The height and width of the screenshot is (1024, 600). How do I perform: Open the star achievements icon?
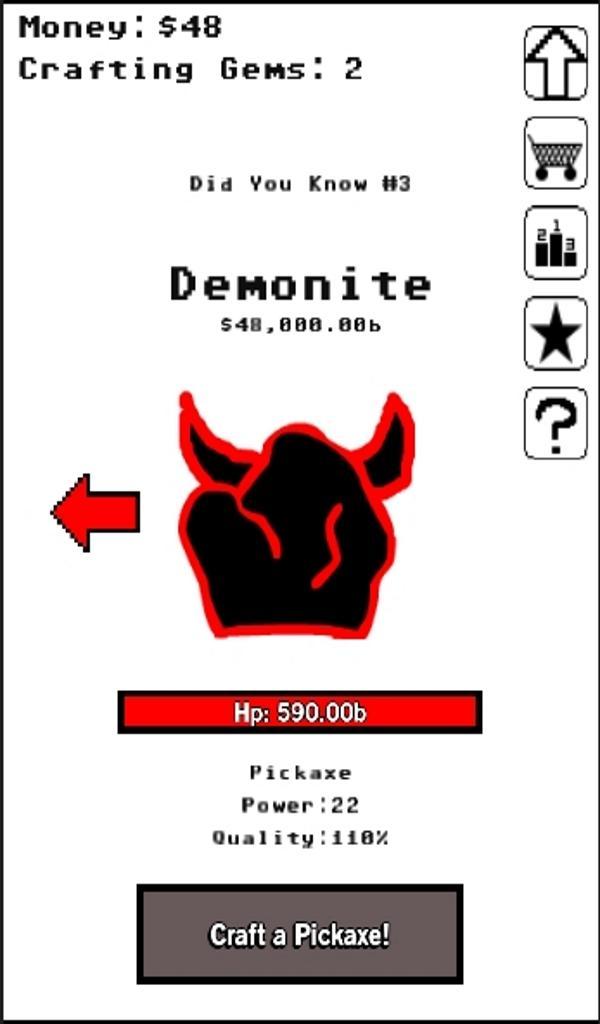pyautogui.click(x=556, y=334)
